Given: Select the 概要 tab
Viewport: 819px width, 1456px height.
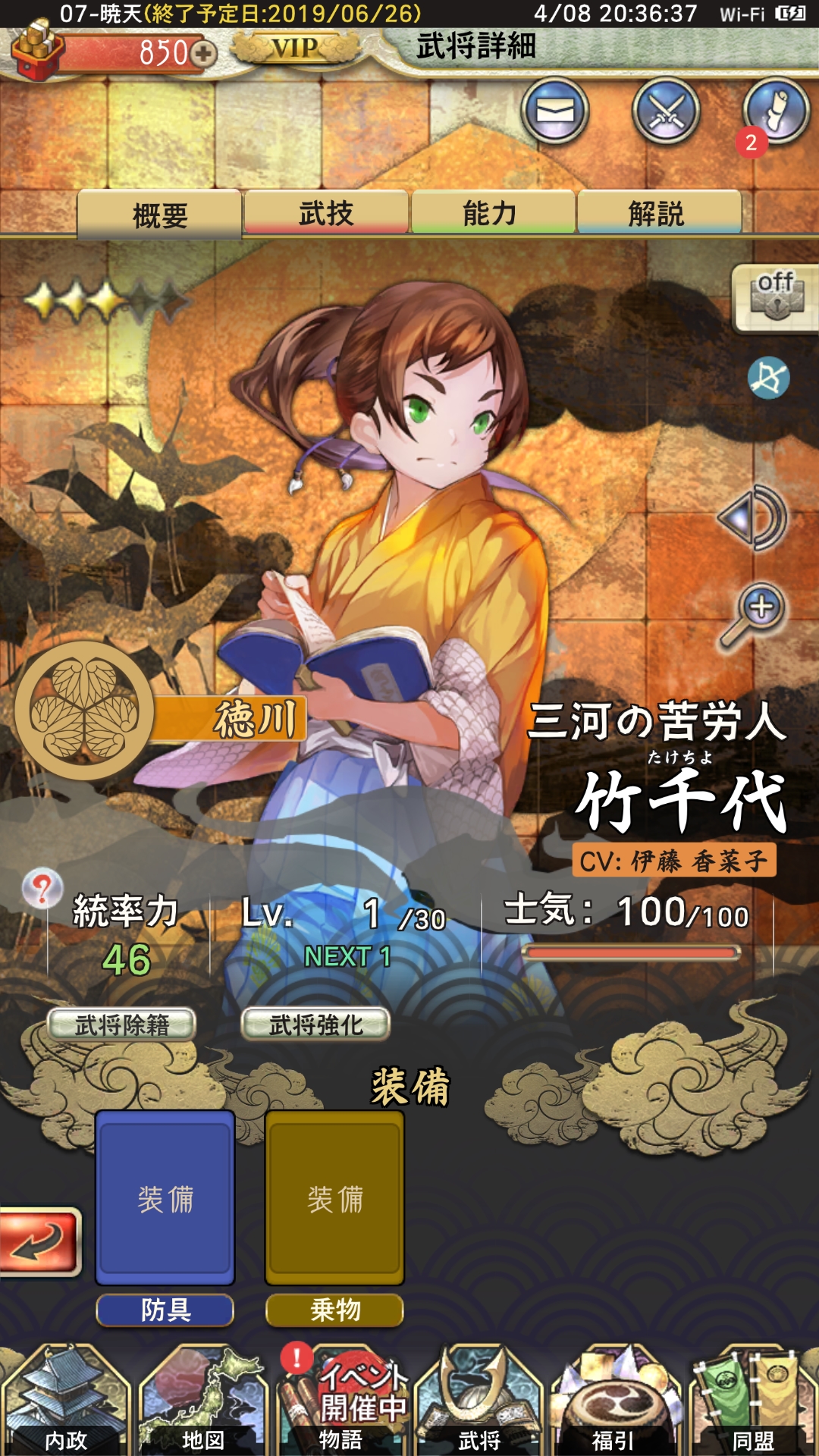Looking at the screenshot, I should click(159, 215).
